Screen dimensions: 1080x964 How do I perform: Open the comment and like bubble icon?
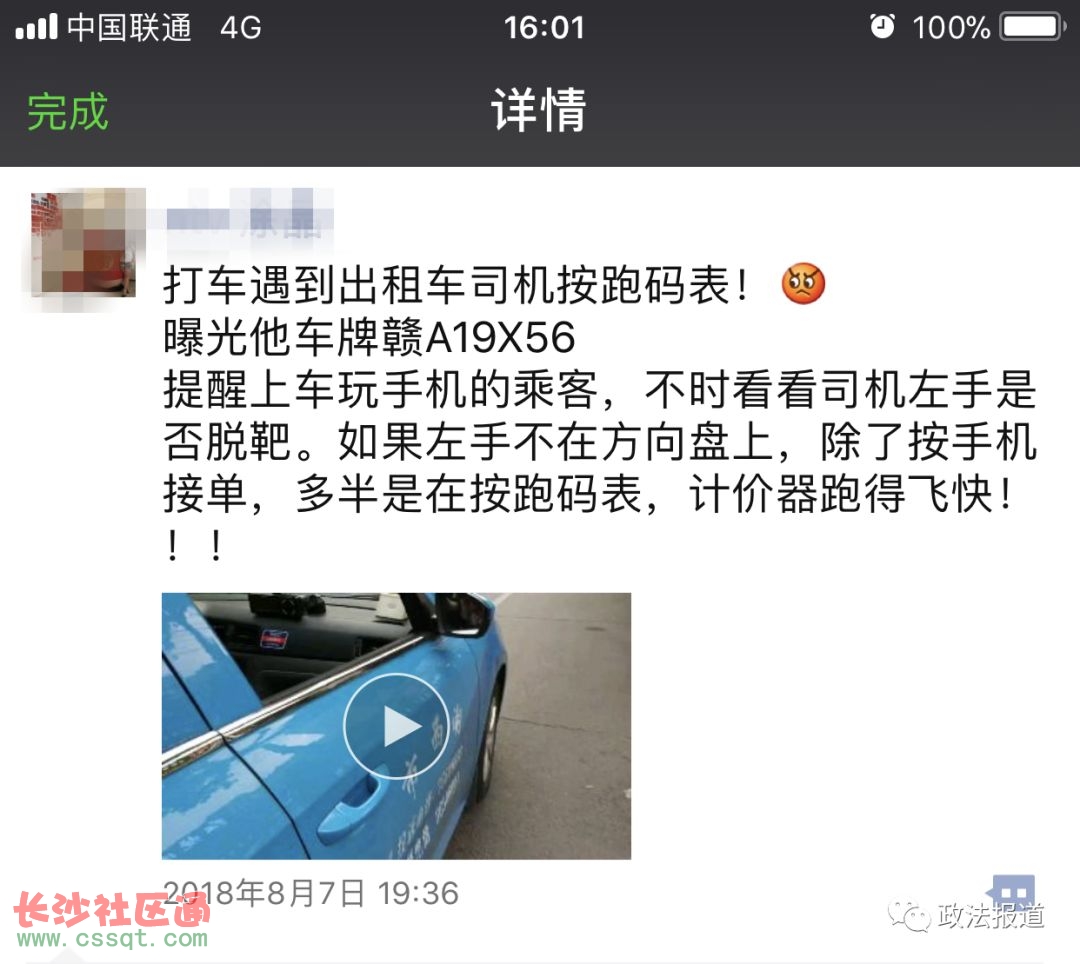click(x=1012, y=890)
